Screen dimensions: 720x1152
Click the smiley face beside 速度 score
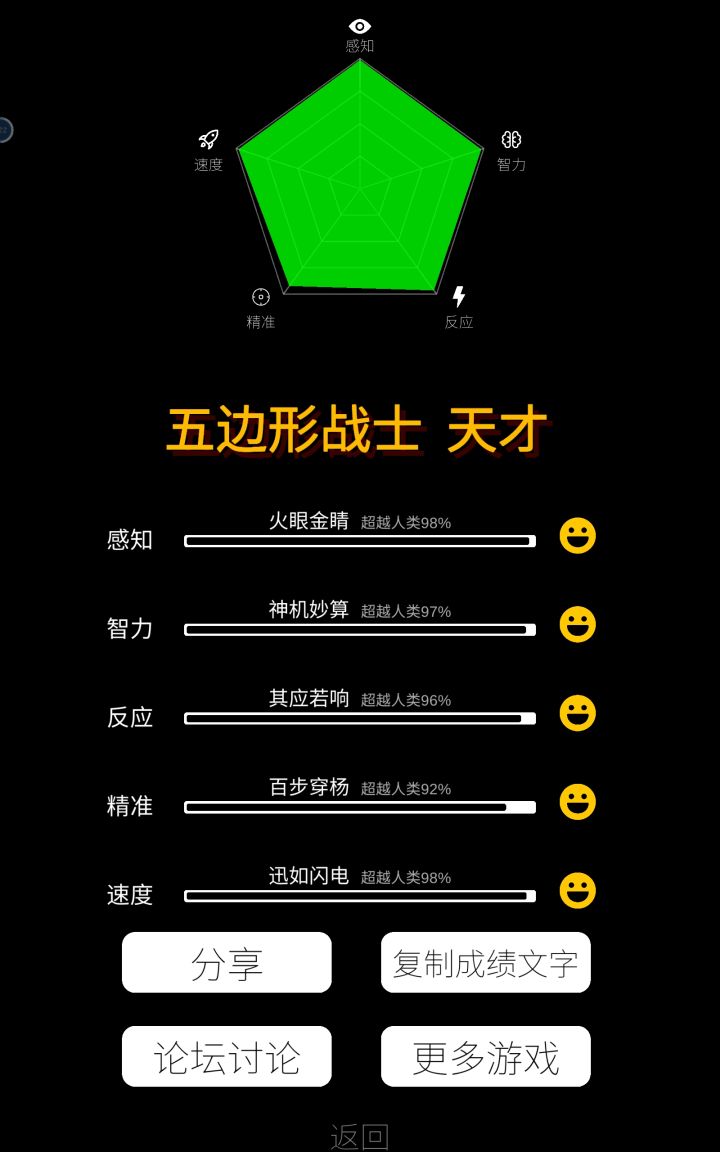pyautogui.click(x=576, y=890)
